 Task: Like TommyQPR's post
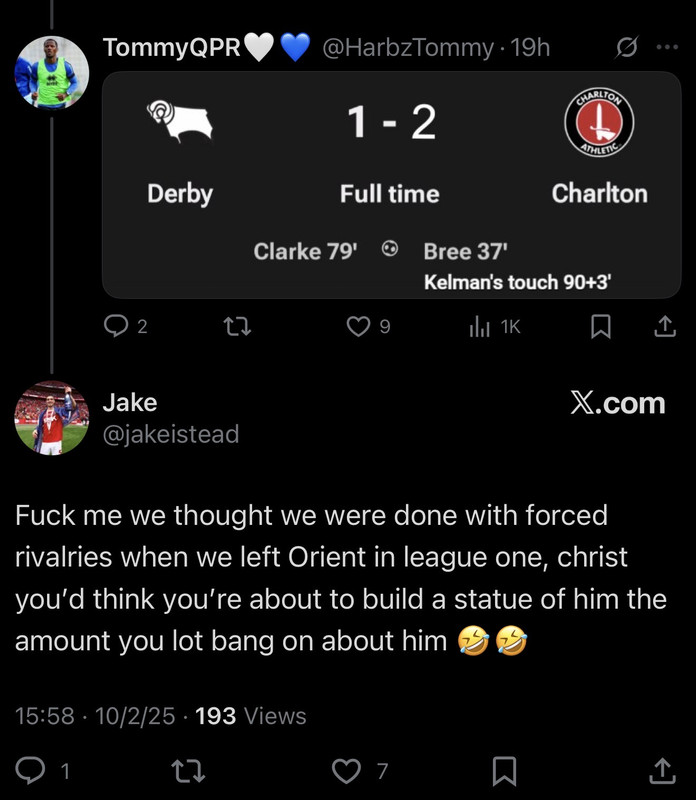358,327
